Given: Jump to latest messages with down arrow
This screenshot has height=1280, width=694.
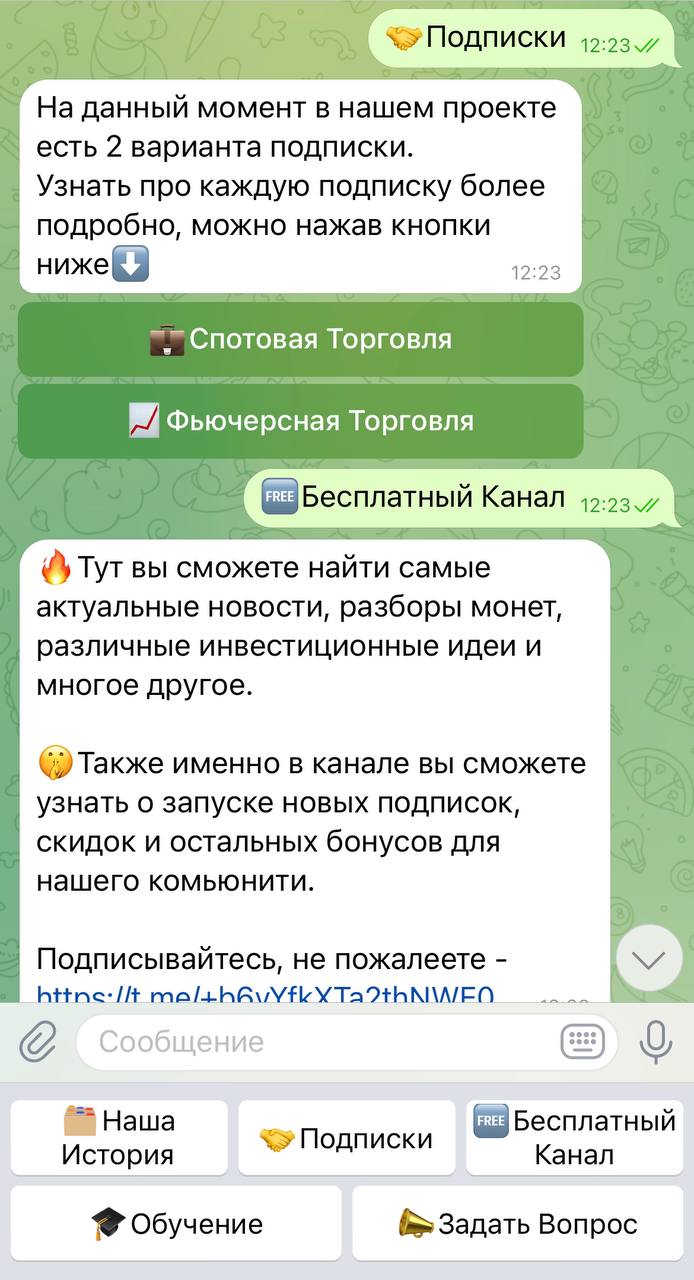Looking at the screenshot, I should [x=649, y=961].
